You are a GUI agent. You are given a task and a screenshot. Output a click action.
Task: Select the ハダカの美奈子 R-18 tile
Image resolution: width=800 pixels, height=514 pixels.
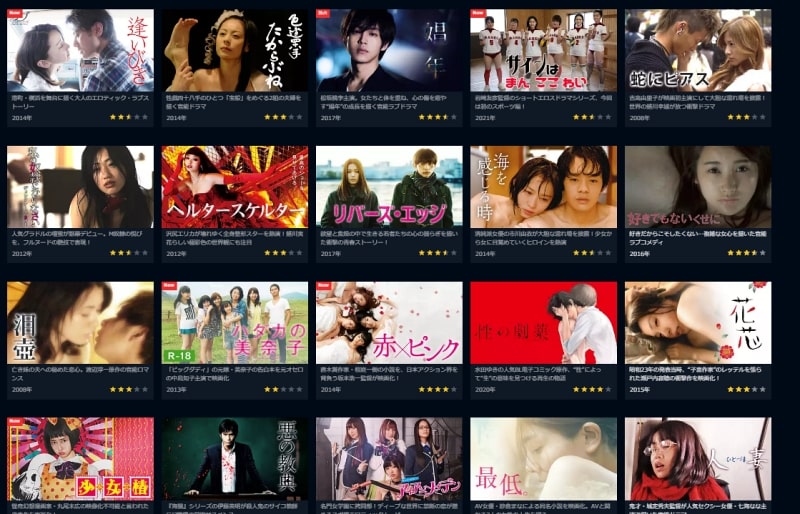tap(235, 322)
